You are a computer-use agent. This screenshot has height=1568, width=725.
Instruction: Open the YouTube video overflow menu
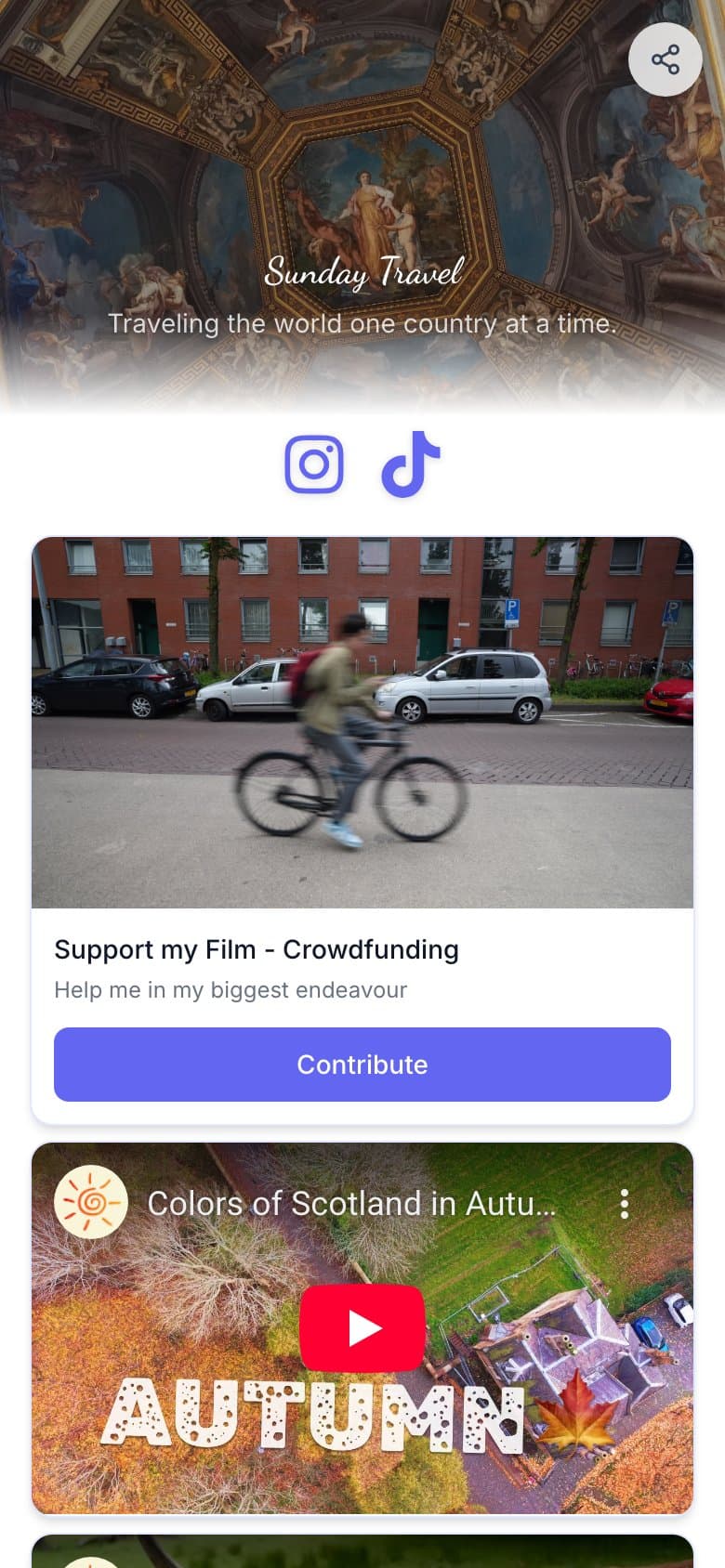tap(625, 1204)
